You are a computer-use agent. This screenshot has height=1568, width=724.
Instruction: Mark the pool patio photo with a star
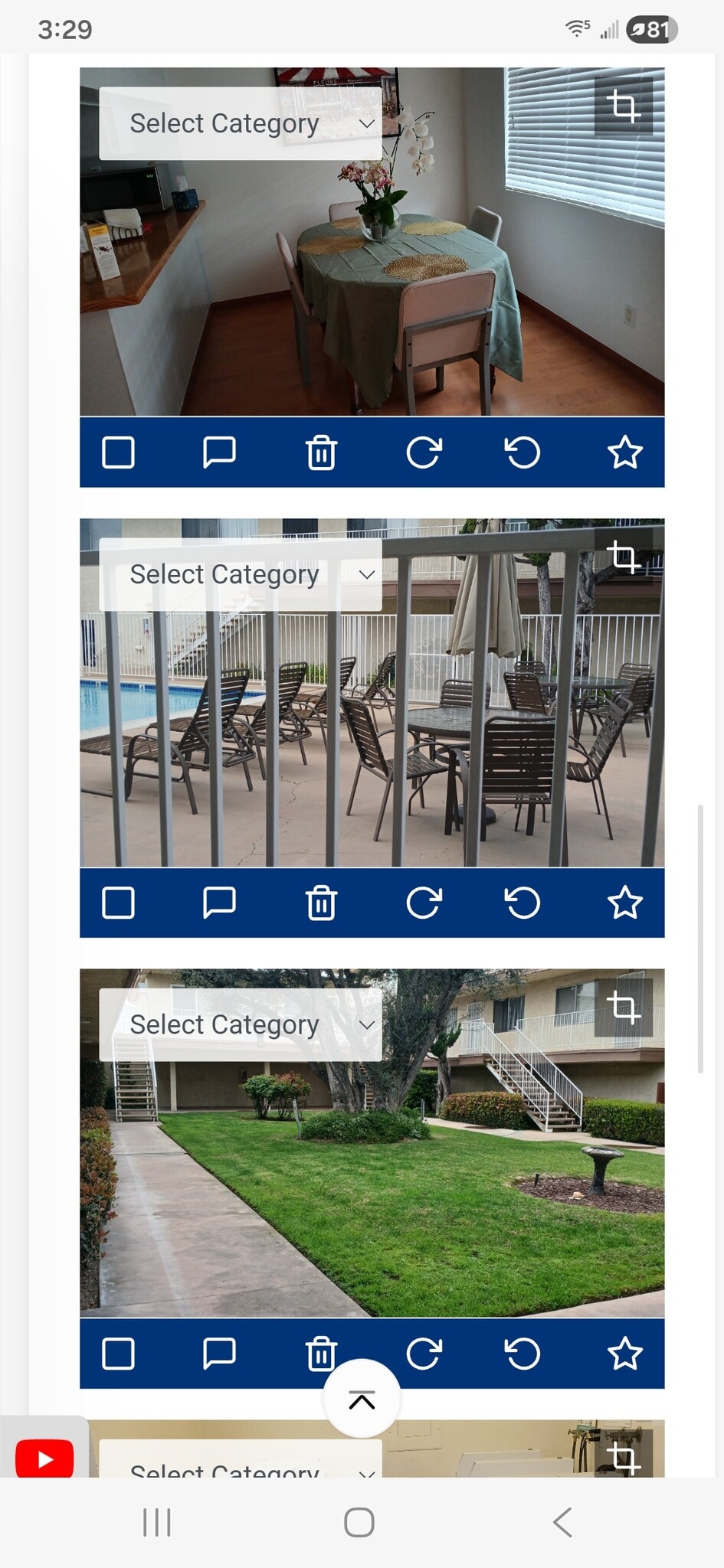pos(624,903)
